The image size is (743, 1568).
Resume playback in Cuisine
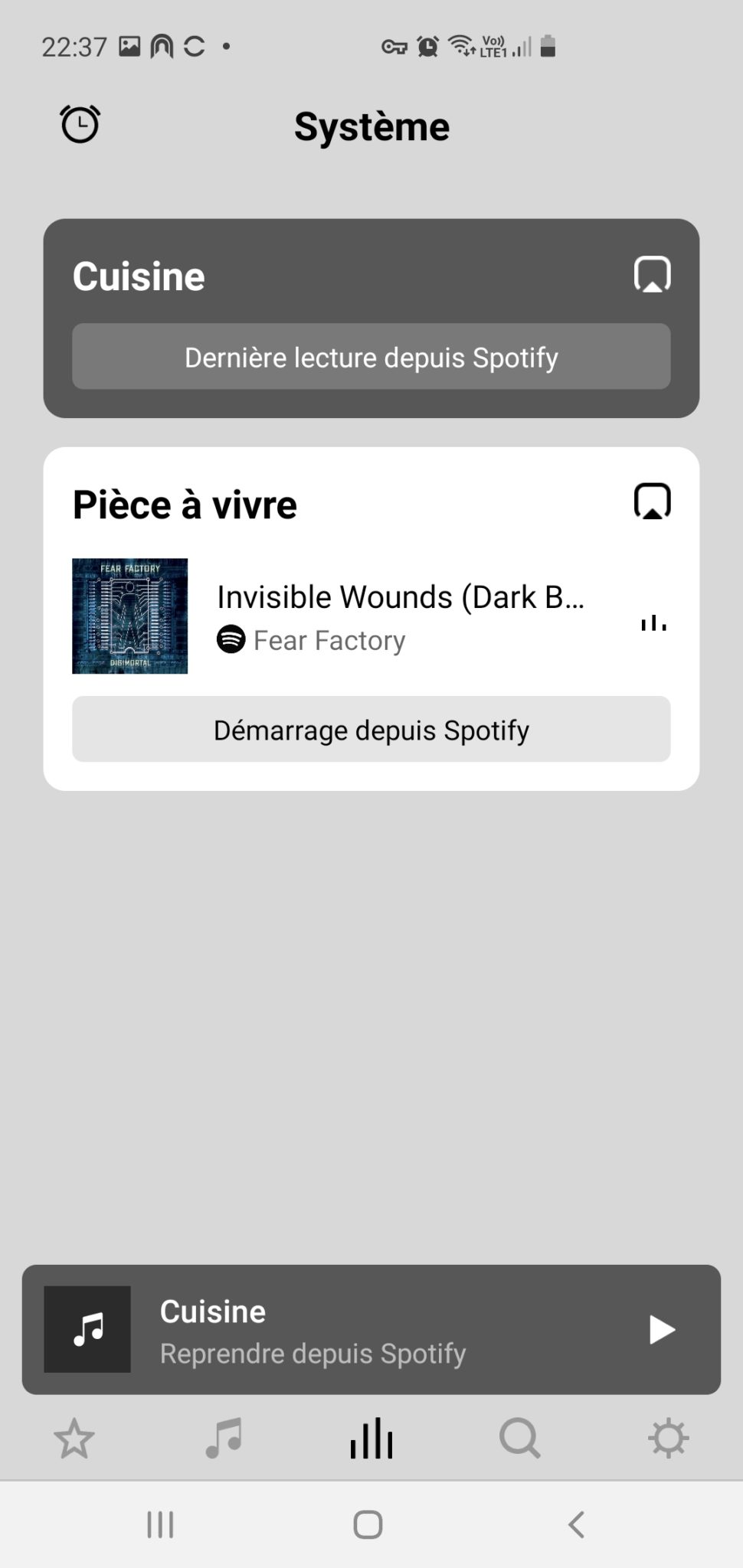[x=662, y=1330]
